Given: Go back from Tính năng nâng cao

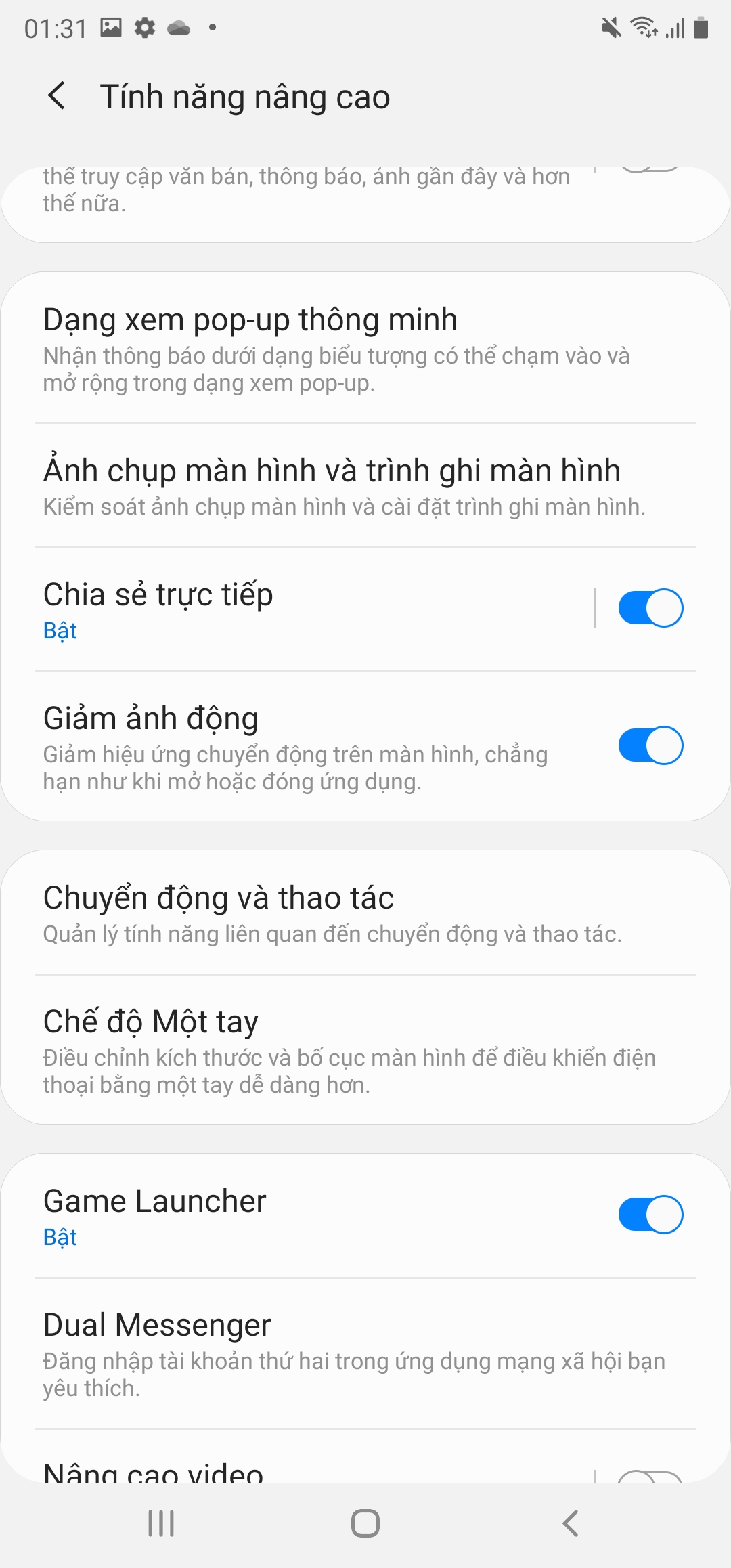Looking at the screenshot, I should (57, 96).
